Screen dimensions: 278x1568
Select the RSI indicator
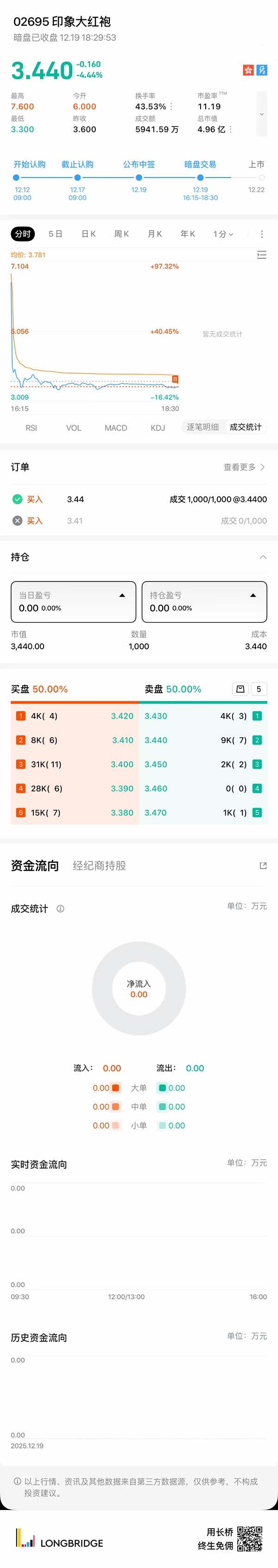click(31, 428)
